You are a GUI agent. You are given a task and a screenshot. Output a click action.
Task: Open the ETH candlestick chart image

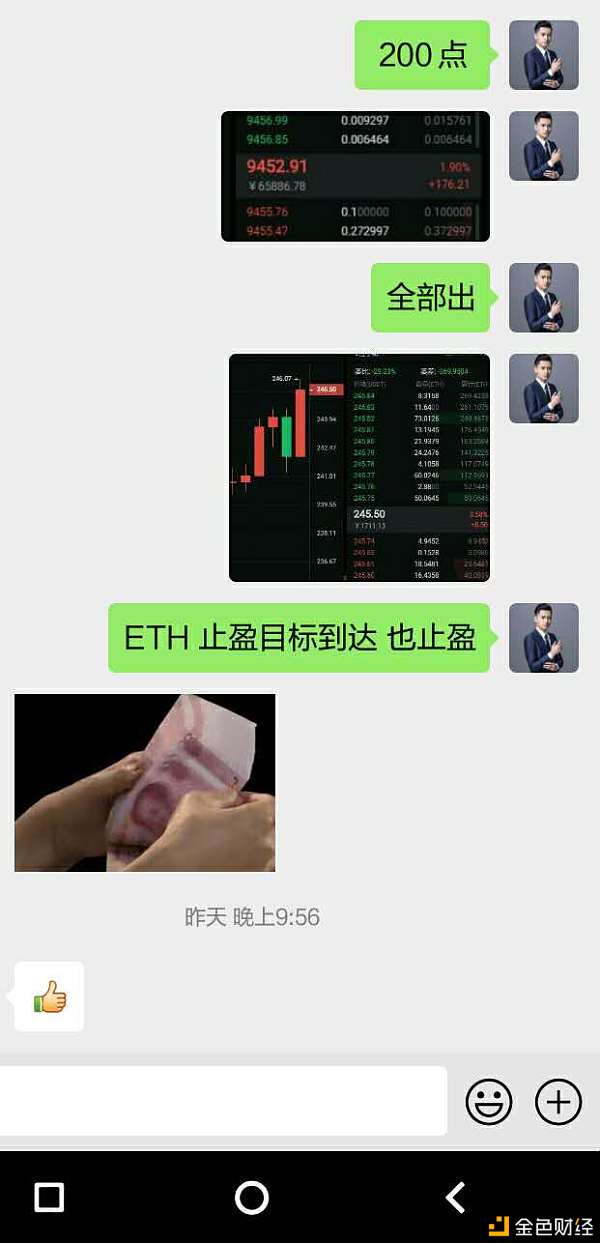359,467
